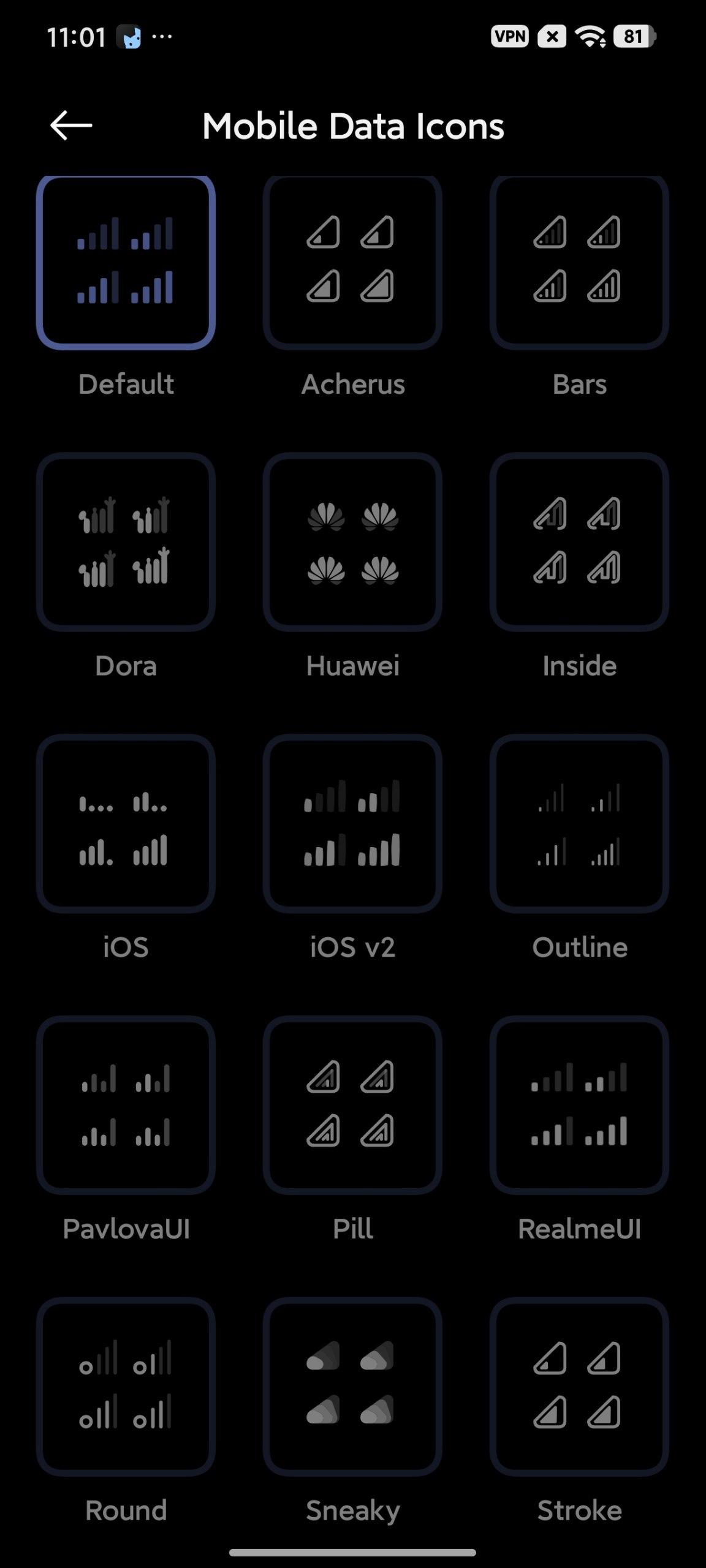Choose the Pill signal icons
The width and height of the screenshot is (706, 1568).
tap(352, 1106)
